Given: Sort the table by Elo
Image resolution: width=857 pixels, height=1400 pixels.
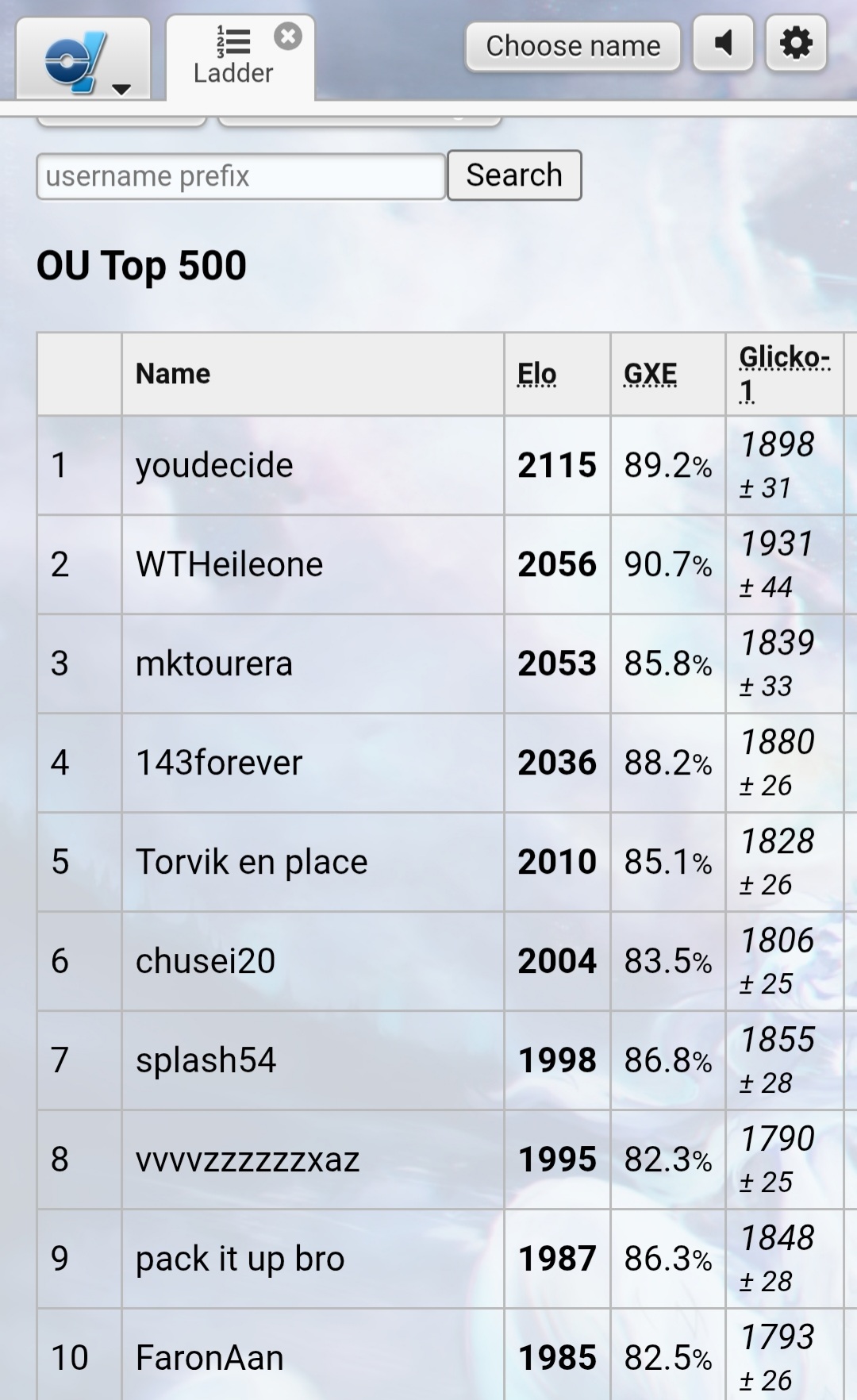Looking at the screenshot, I should click(x=536, y=373).
